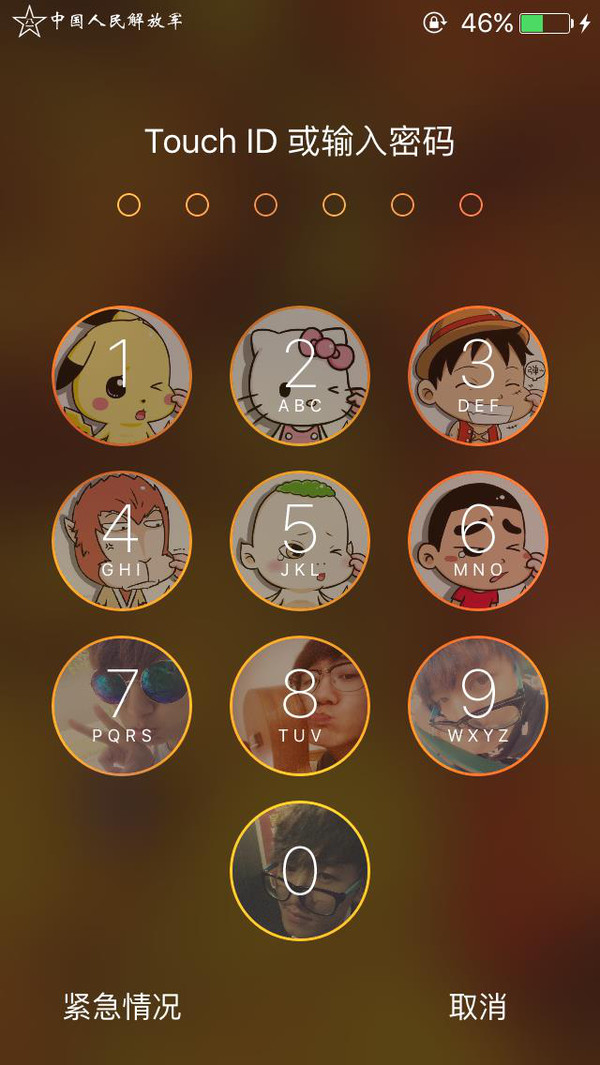
Task: Cancel passcode entry (取消)
Action: [x=477, y=1006]
